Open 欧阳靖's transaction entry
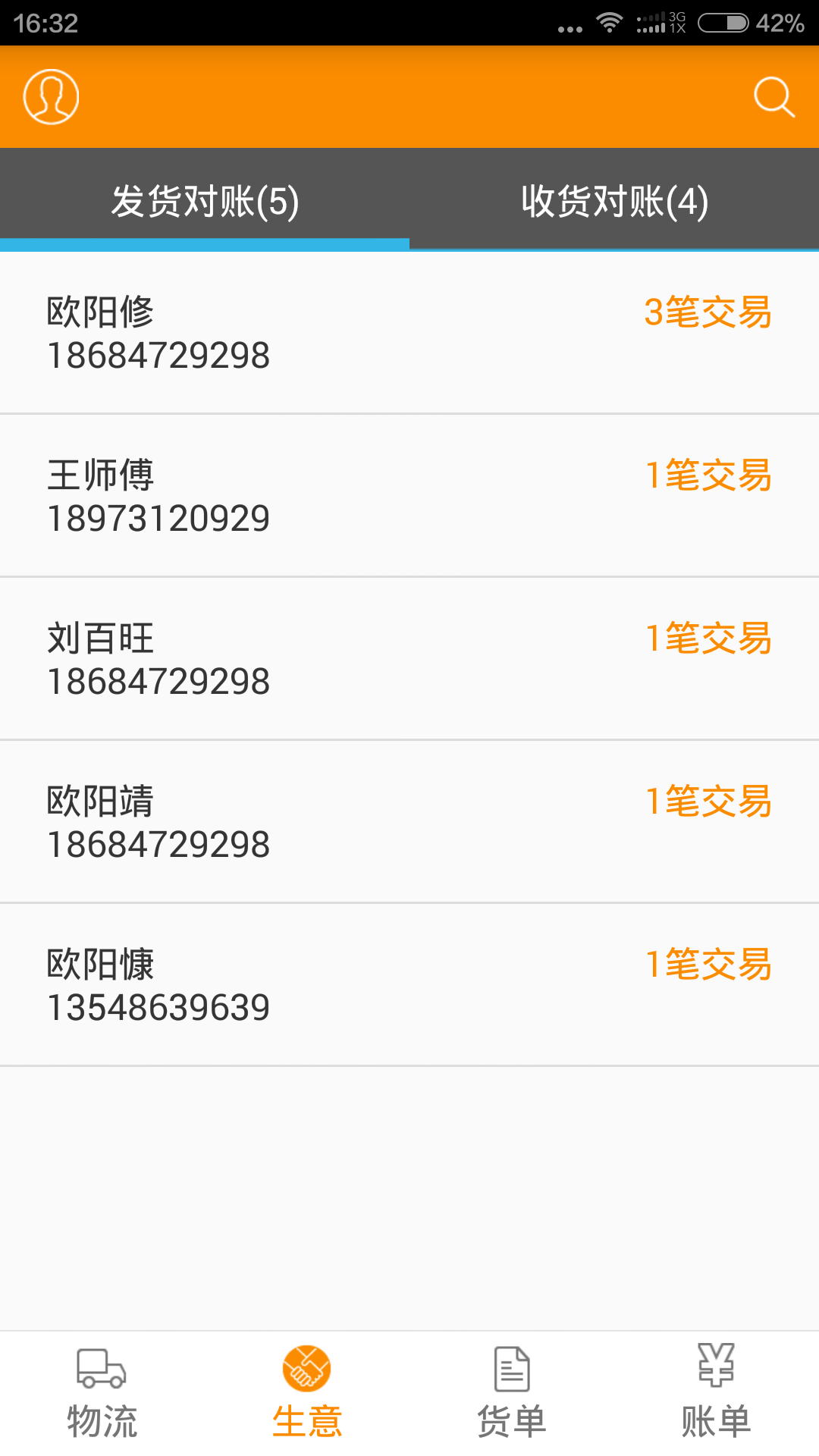819x1456 pixels. tap(409, 823)
